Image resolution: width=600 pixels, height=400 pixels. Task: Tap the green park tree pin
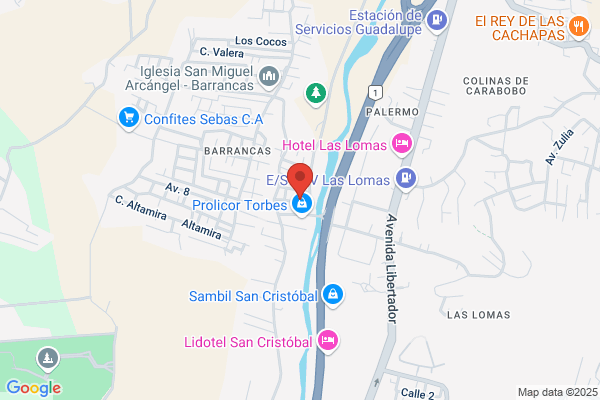pyautogui.click(x=316, y=94)
